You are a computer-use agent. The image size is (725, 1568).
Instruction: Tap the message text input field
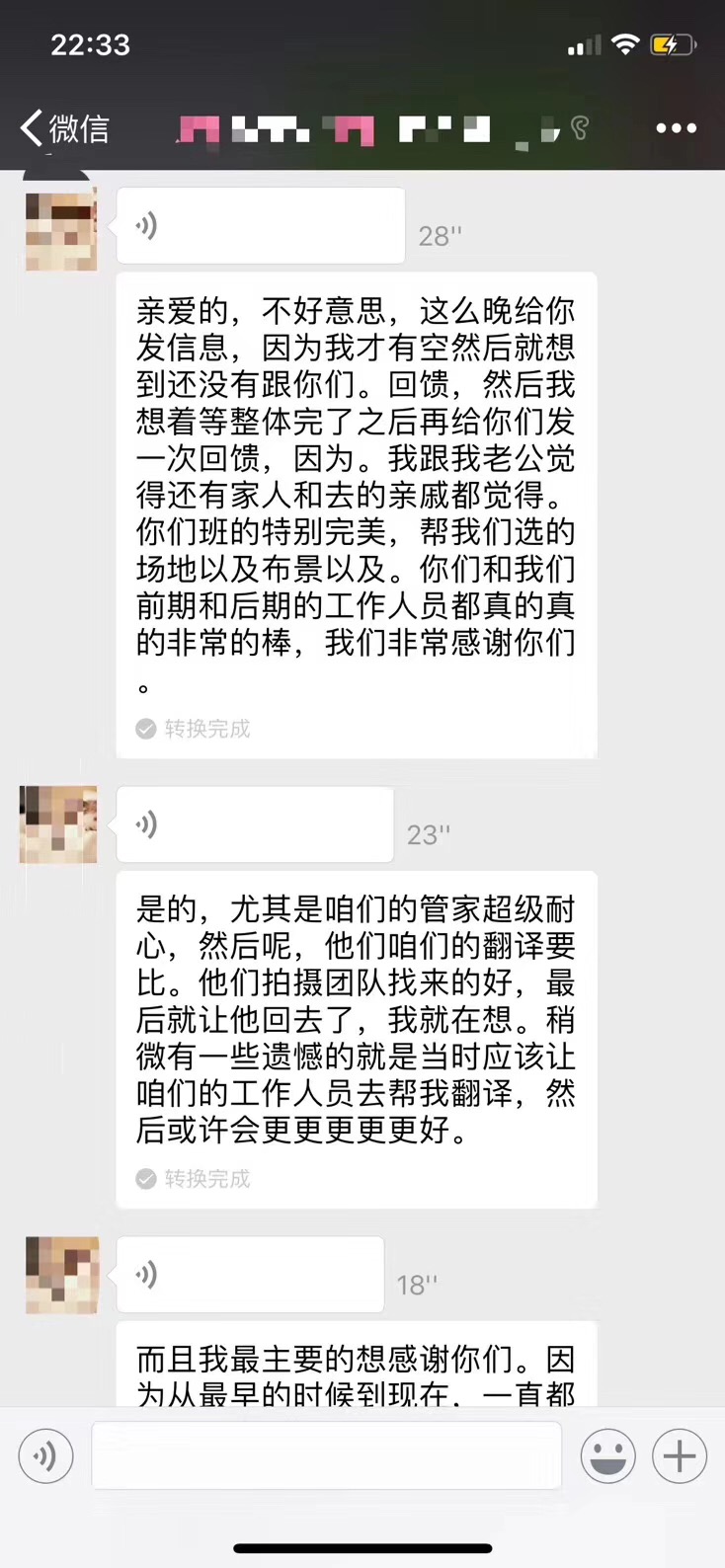coord(326,1455)
